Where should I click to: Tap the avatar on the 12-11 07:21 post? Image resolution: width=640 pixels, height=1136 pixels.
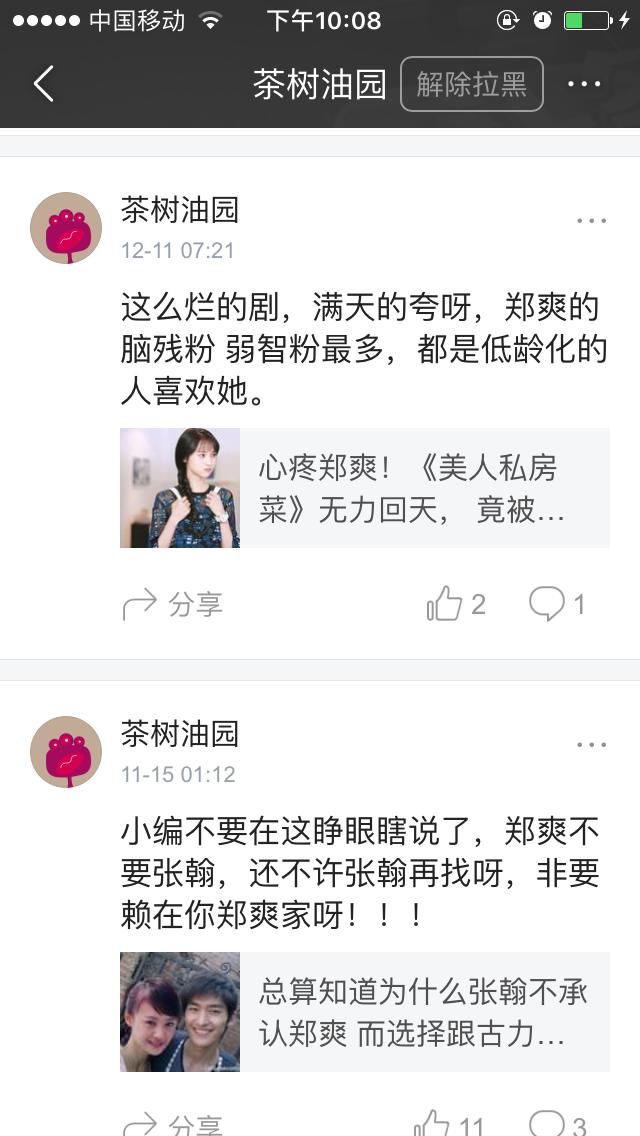point(66,228)
